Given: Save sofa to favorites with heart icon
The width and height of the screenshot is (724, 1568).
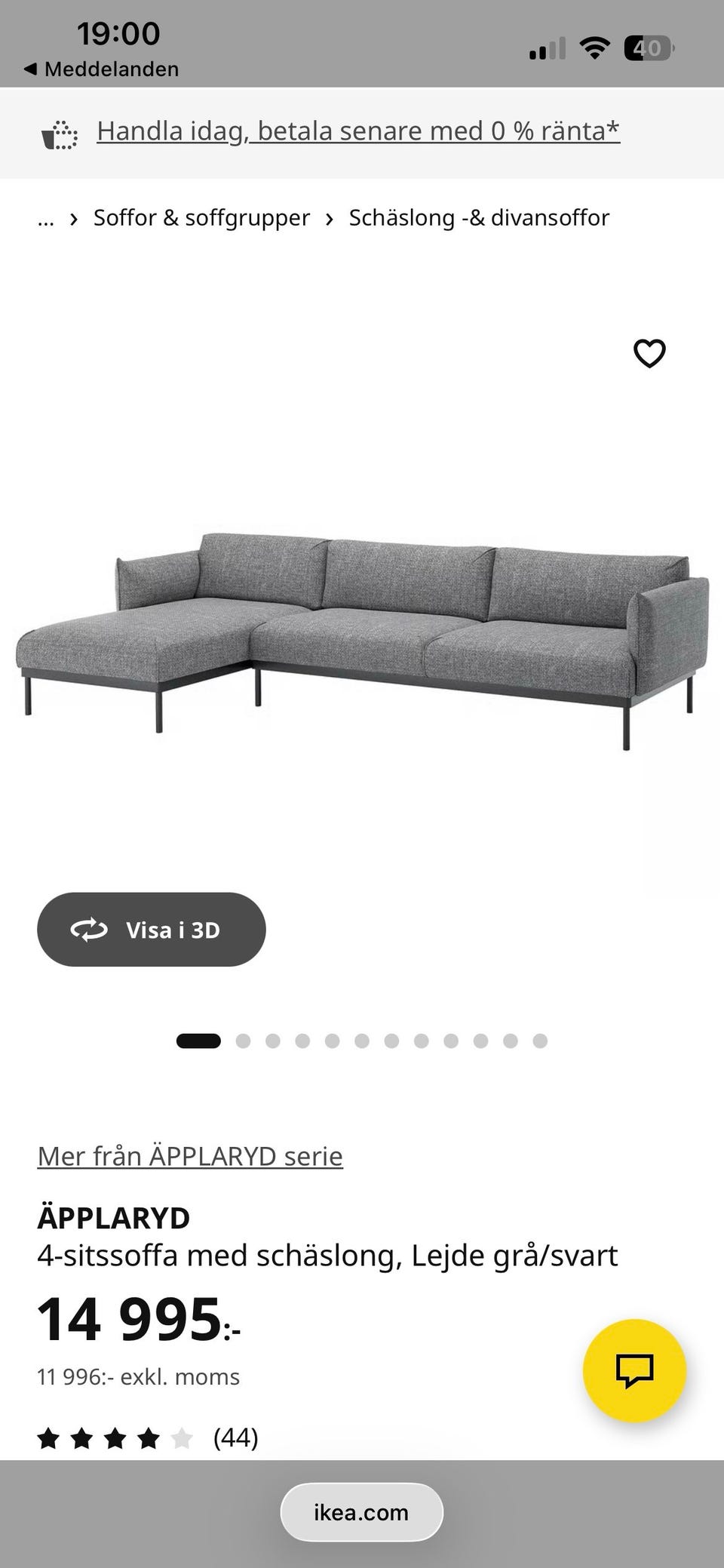Looking at the screenshot, I should (649, 353).
